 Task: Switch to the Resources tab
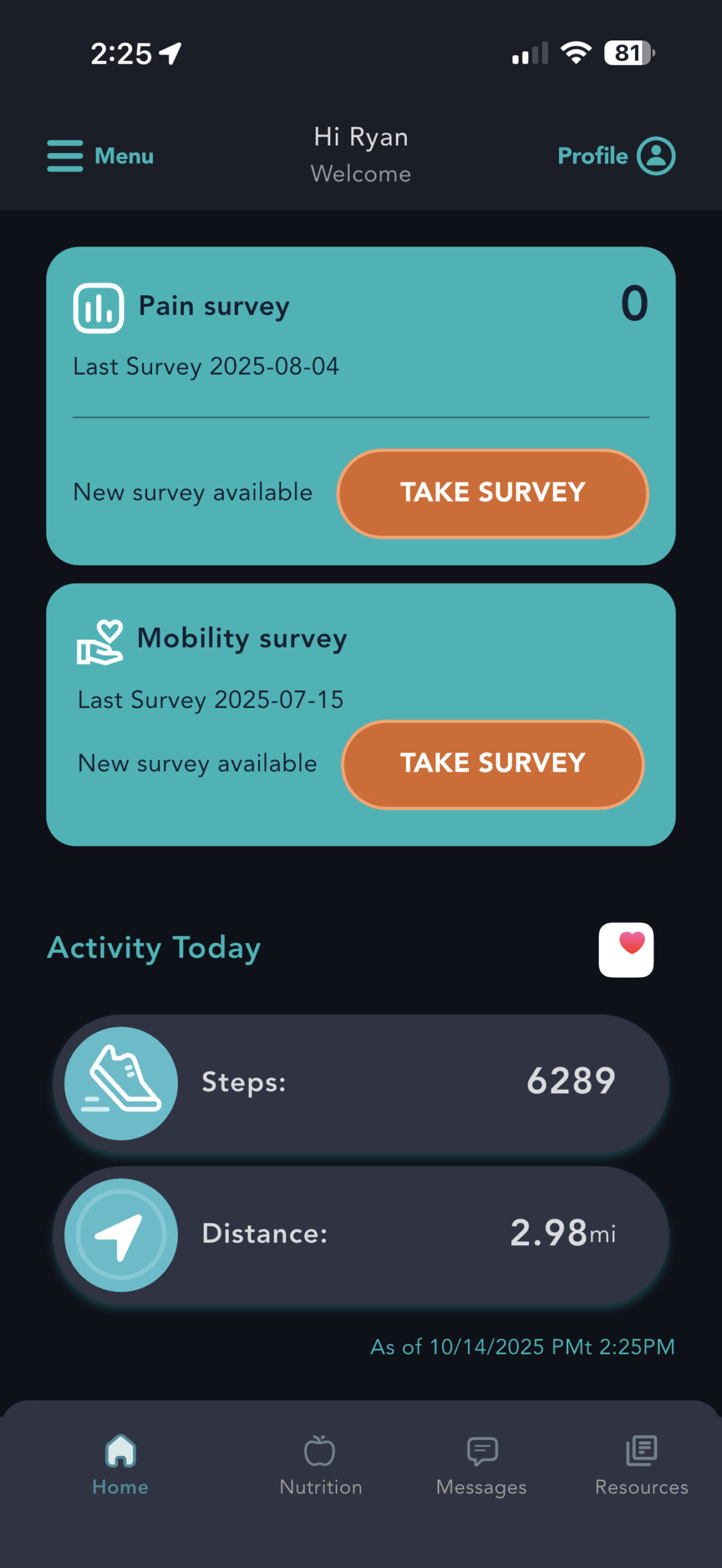coord(641,1465)
